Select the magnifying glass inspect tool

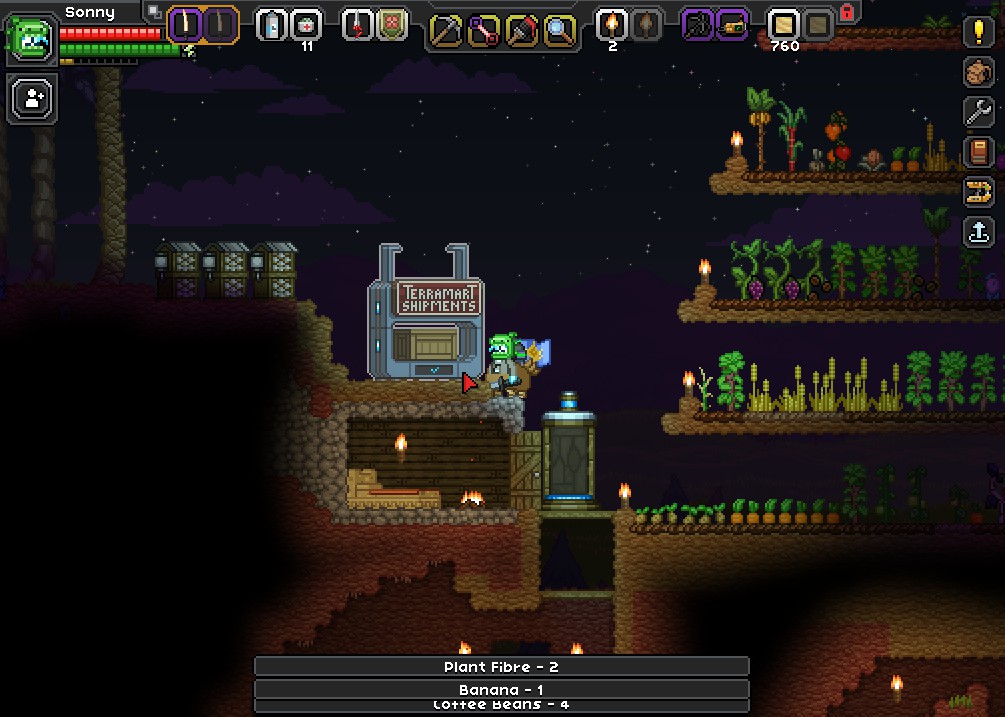(559, 30)
